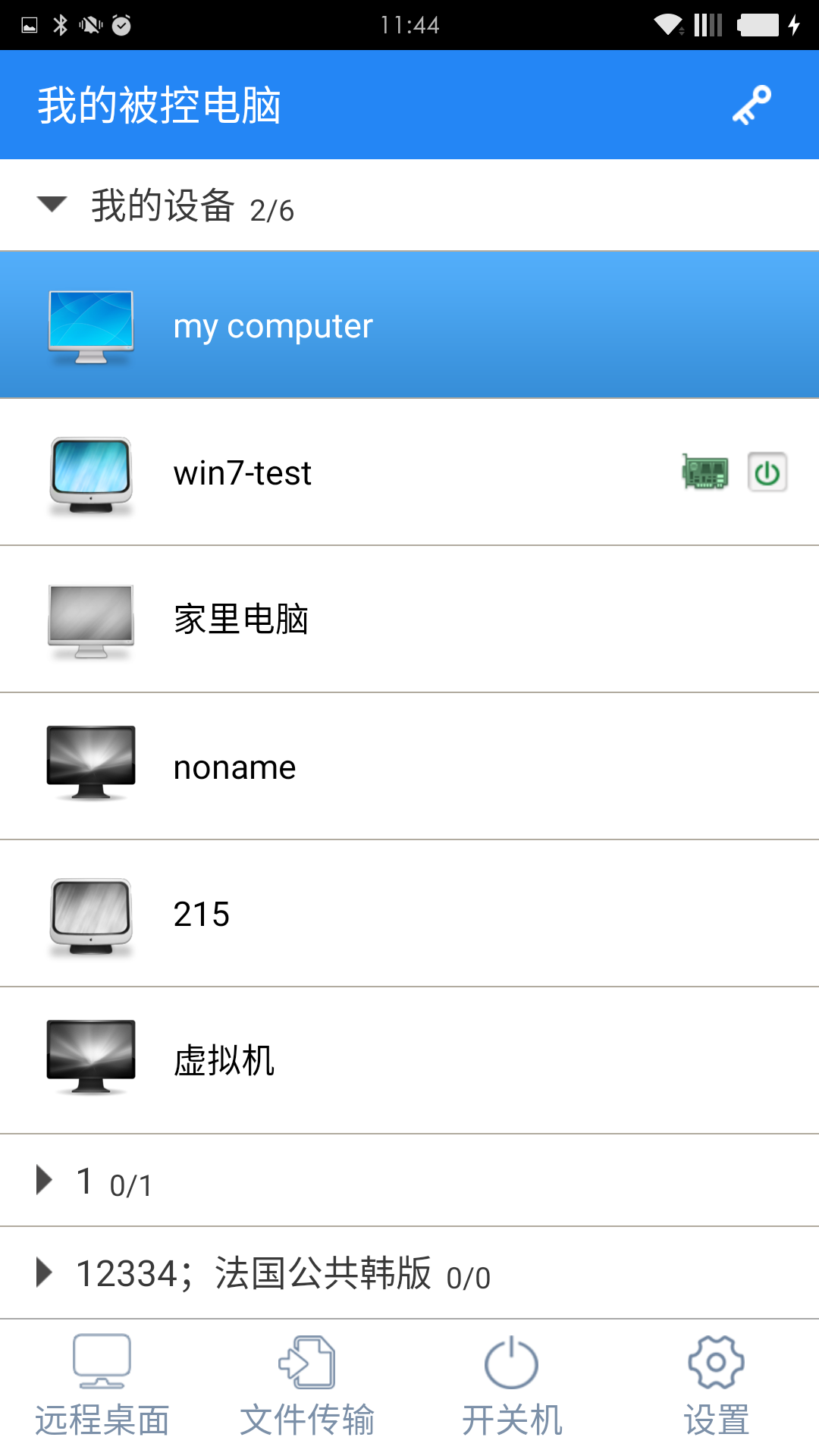Expand the group named 1
This screenshot has width=819, height=1456.
pyautogui.click(x=45, y=1181)
